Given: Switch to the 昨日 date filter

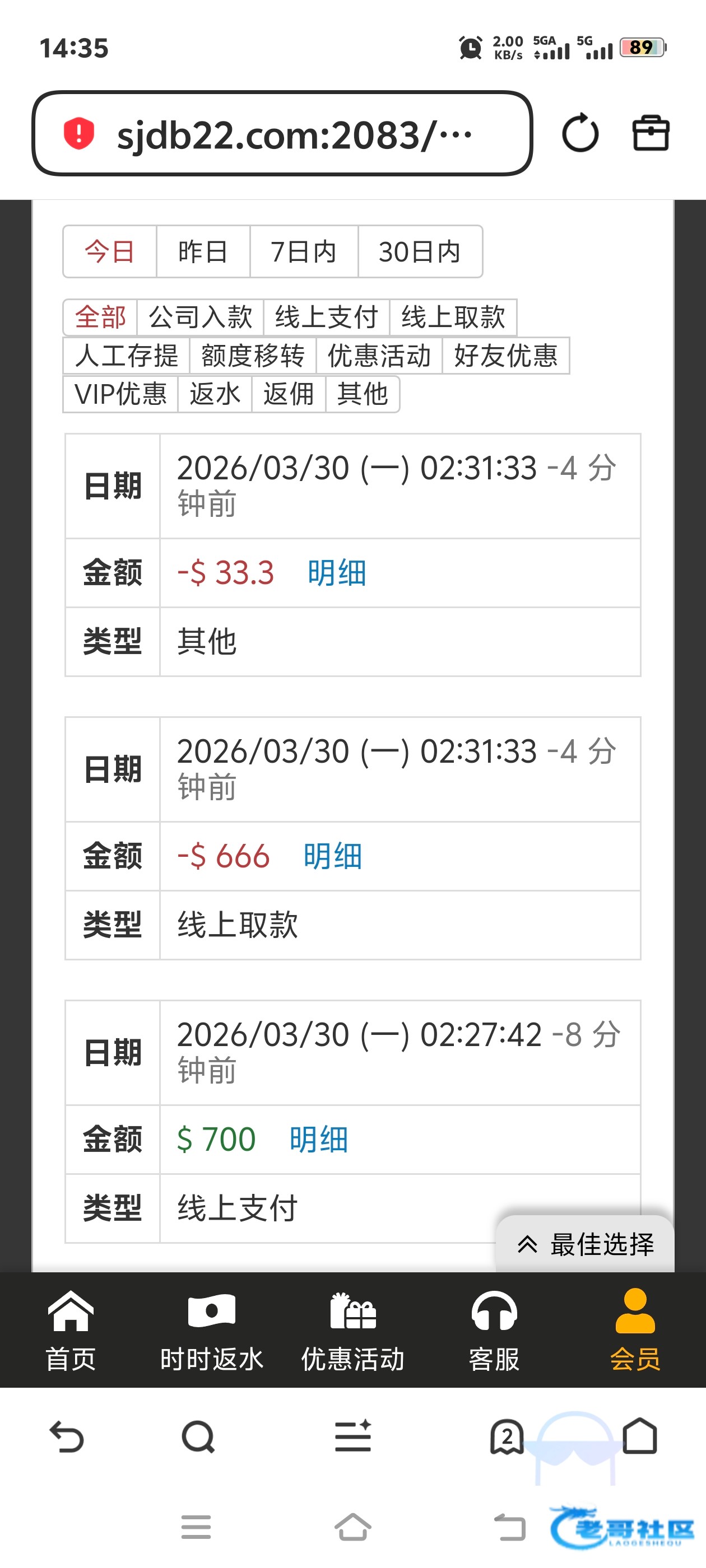Looking at the screenshot, I should pyautogui.click(x=203, y=252).
